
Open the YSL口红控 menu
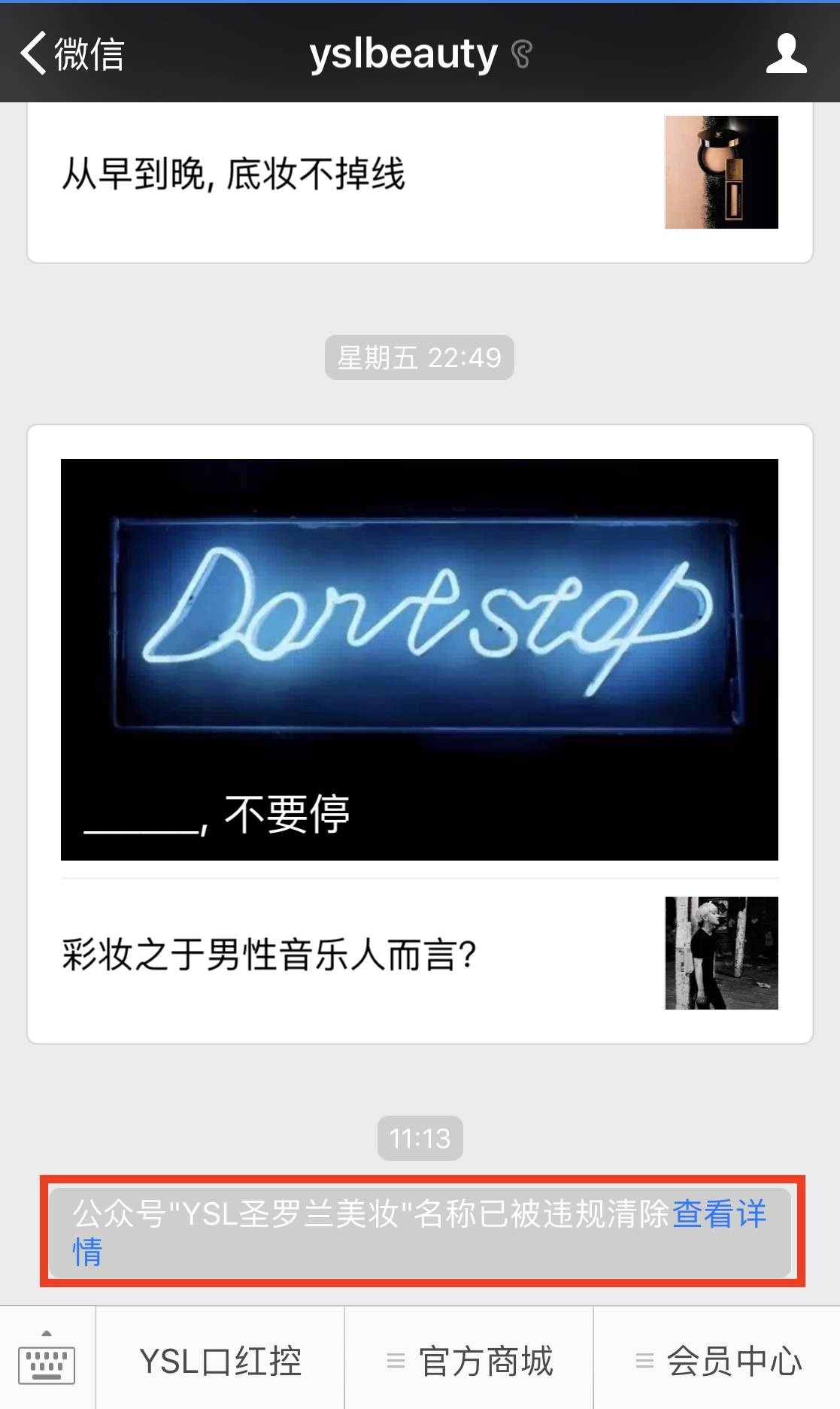point(220,1360)
